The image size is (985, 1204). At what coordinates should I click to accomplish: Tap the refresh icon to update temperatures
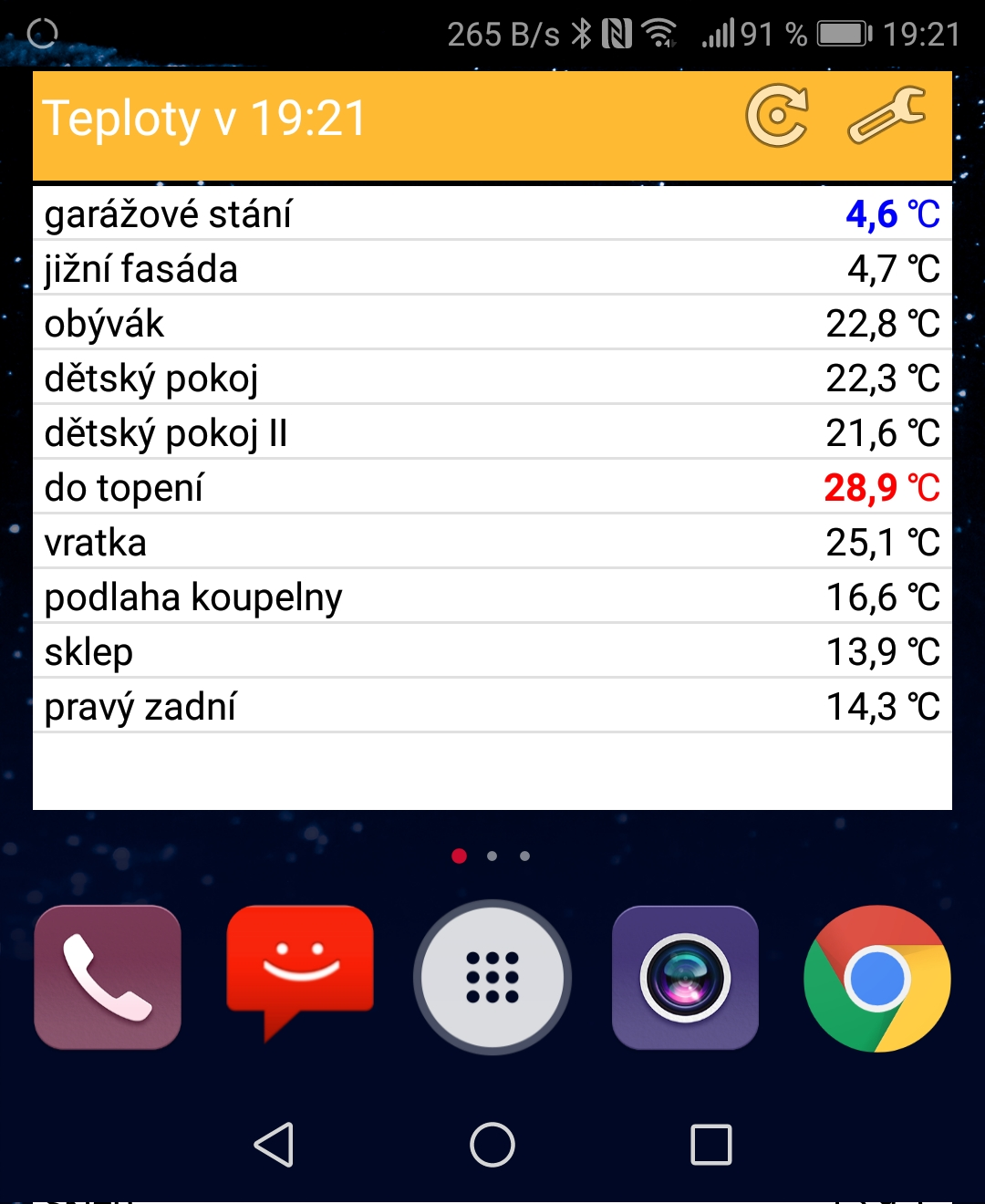coord(776,117)
